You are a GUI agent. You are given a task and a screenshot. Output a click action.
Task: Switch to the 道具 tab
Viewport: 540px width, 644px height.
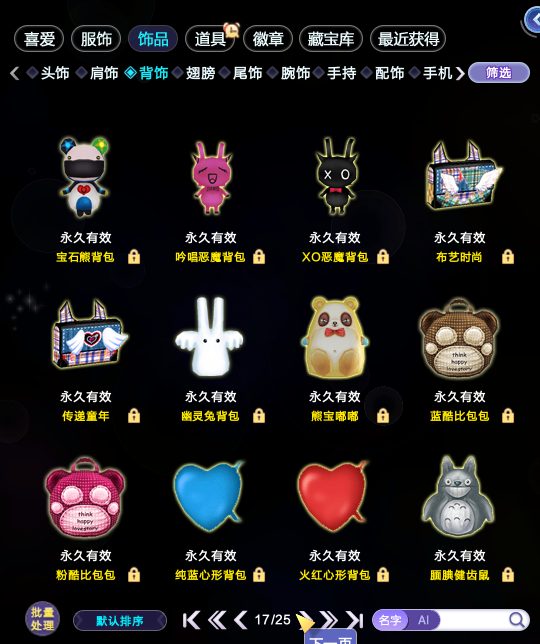(x=210, y=39)
